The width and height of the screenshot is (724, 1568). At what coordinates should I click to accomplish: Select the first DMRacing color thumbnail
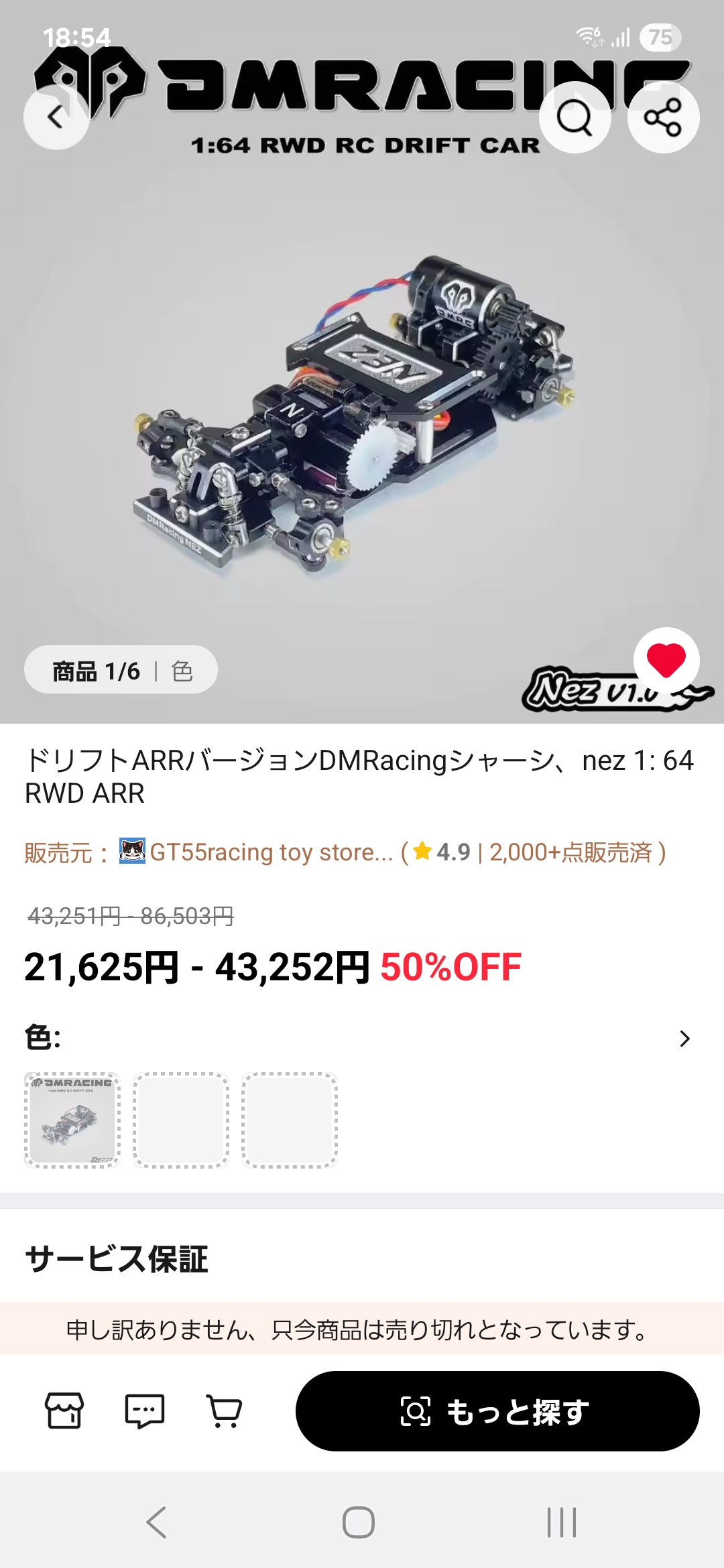coord(72,1120)
